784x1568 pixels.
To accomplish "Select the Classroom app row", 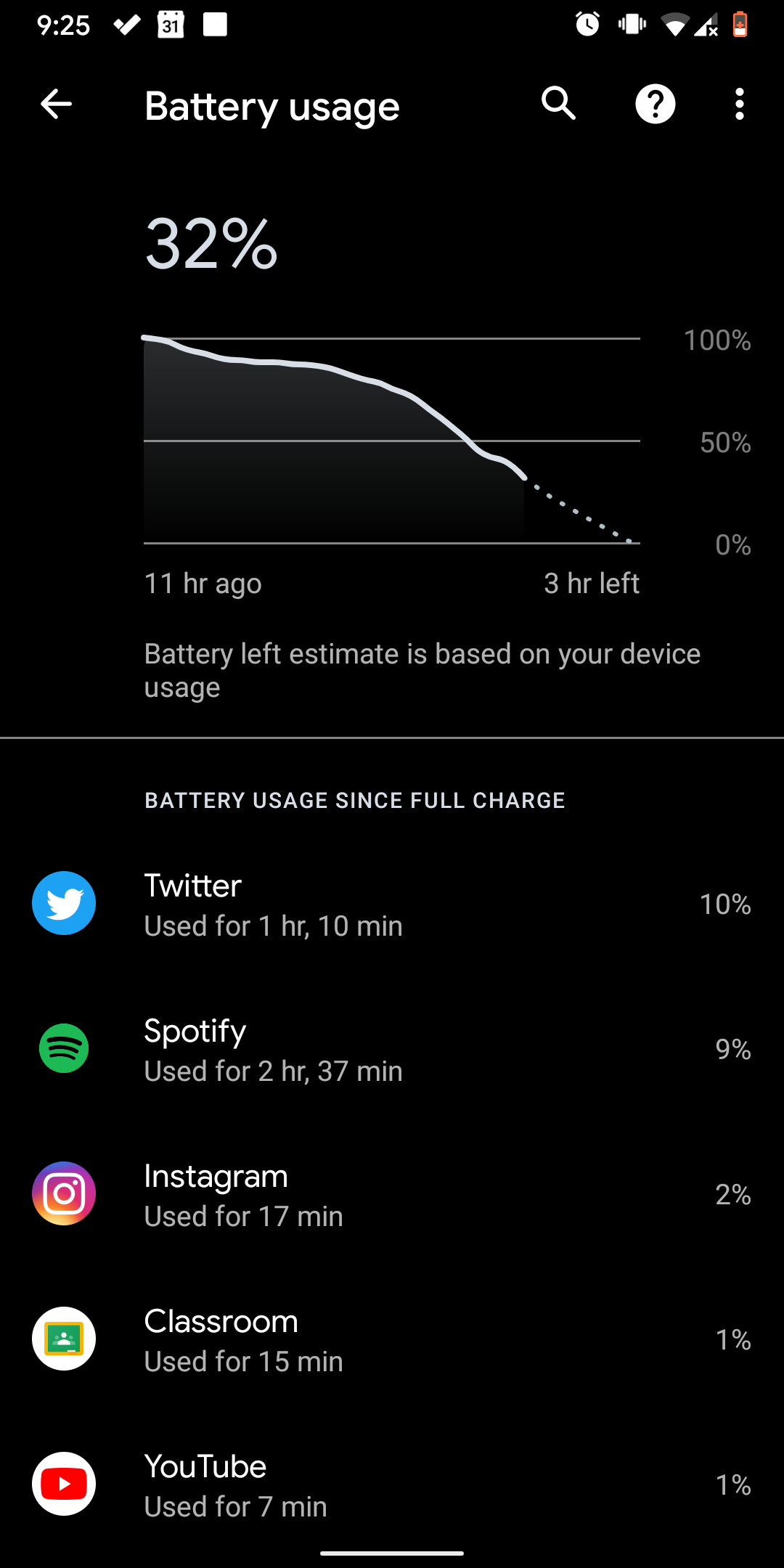I will pos(392,1339).
